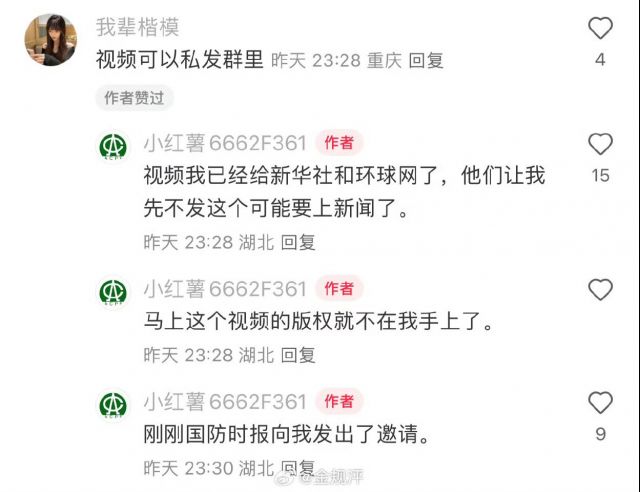Like the reply mentioning 新华社和环球网
The image size is (640, 492).
click(x=600, y=144)
